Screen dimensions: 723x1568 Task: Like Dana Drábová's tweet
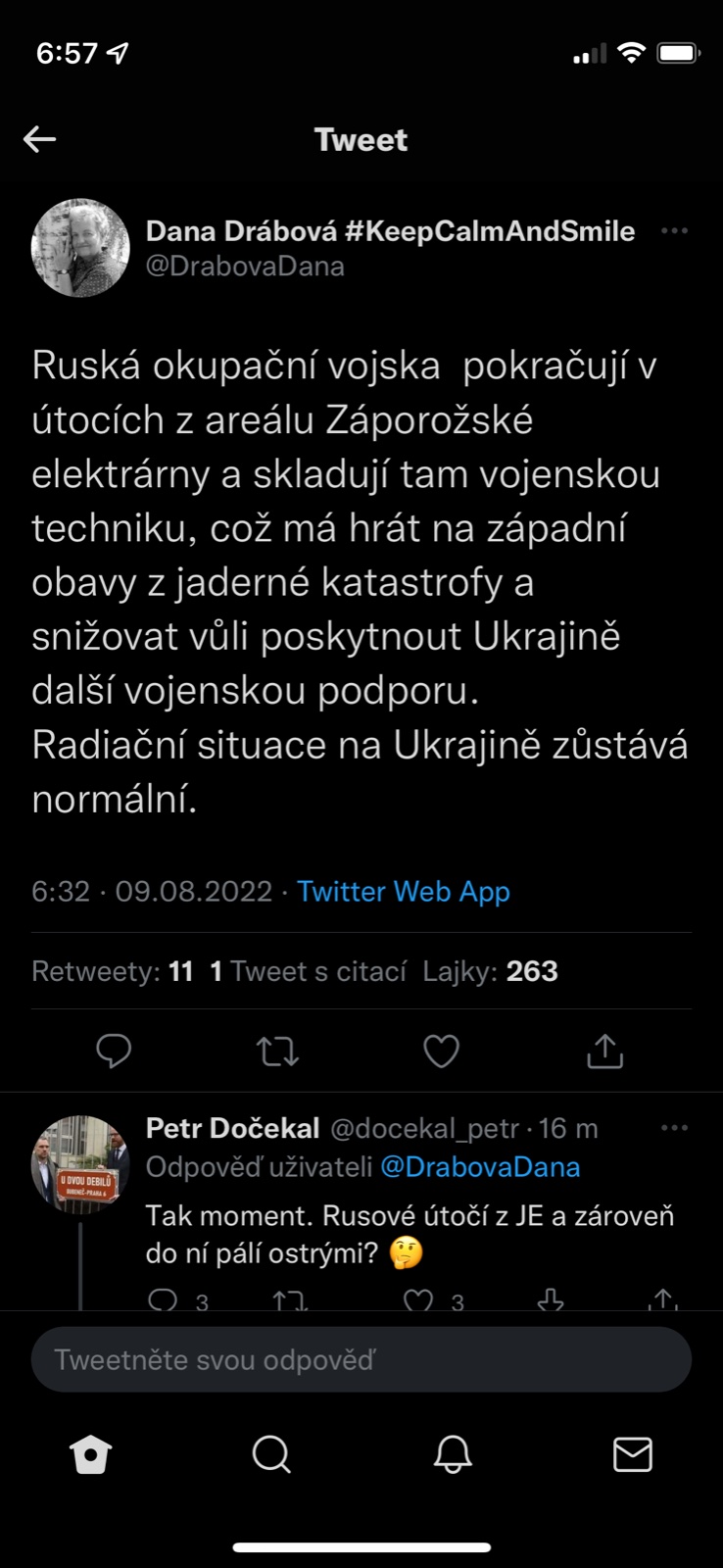coord(441,1051)
